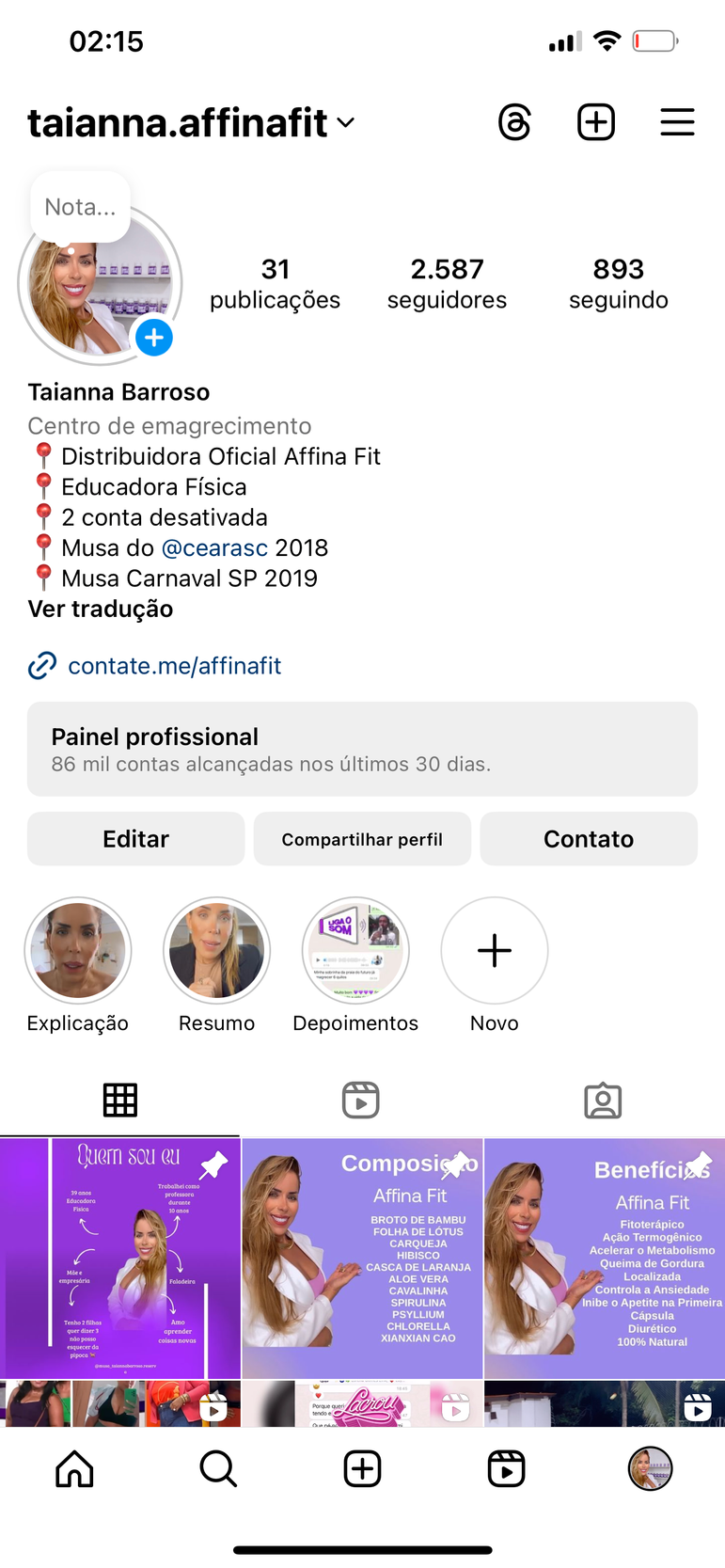Open the Contato button
Screen dimensions: 725x1568
tap(589, 839)
